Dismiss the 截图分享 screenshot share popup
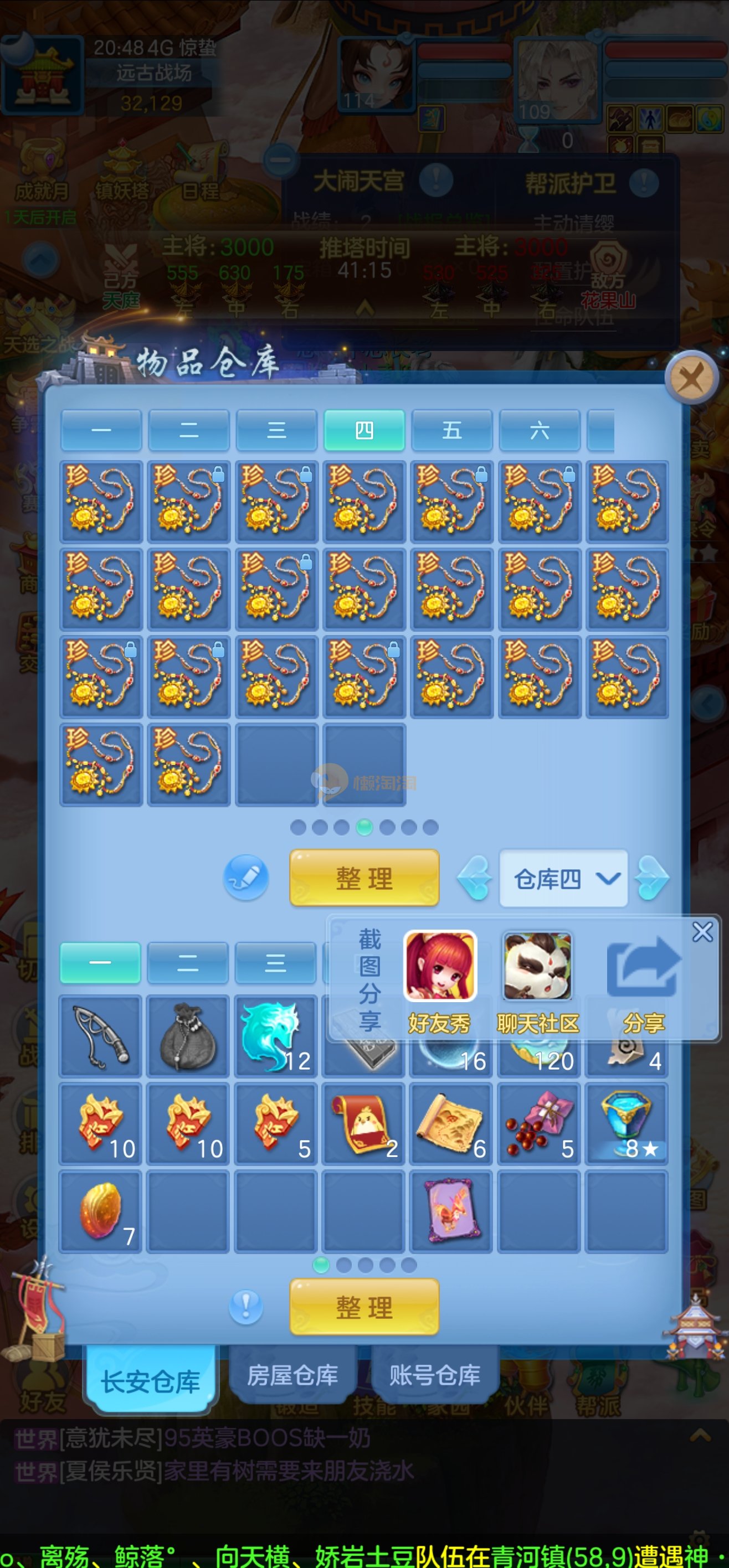 702,932
